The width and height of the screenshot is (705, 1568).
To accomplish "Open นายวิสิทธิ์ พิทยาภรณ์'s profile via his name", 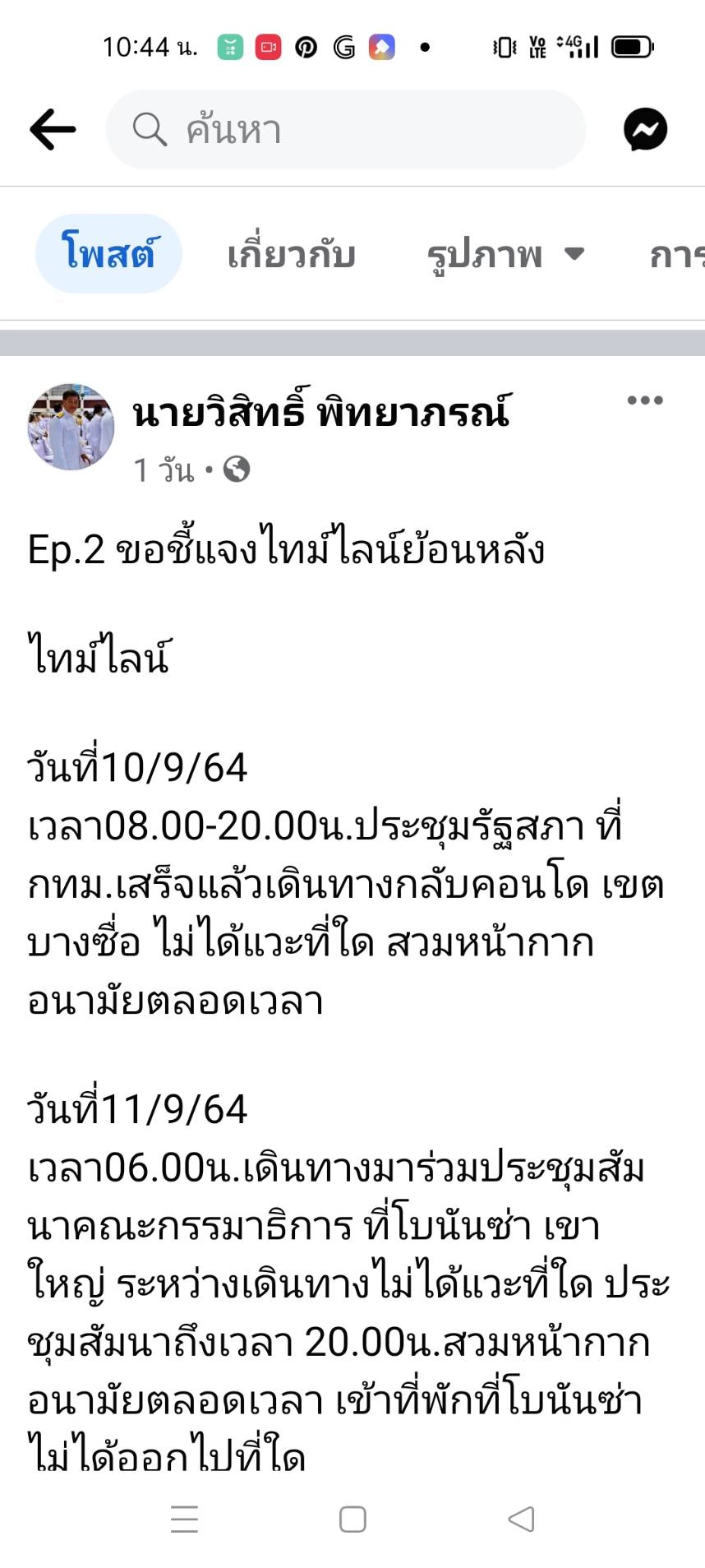I will (x=320, y=415).
